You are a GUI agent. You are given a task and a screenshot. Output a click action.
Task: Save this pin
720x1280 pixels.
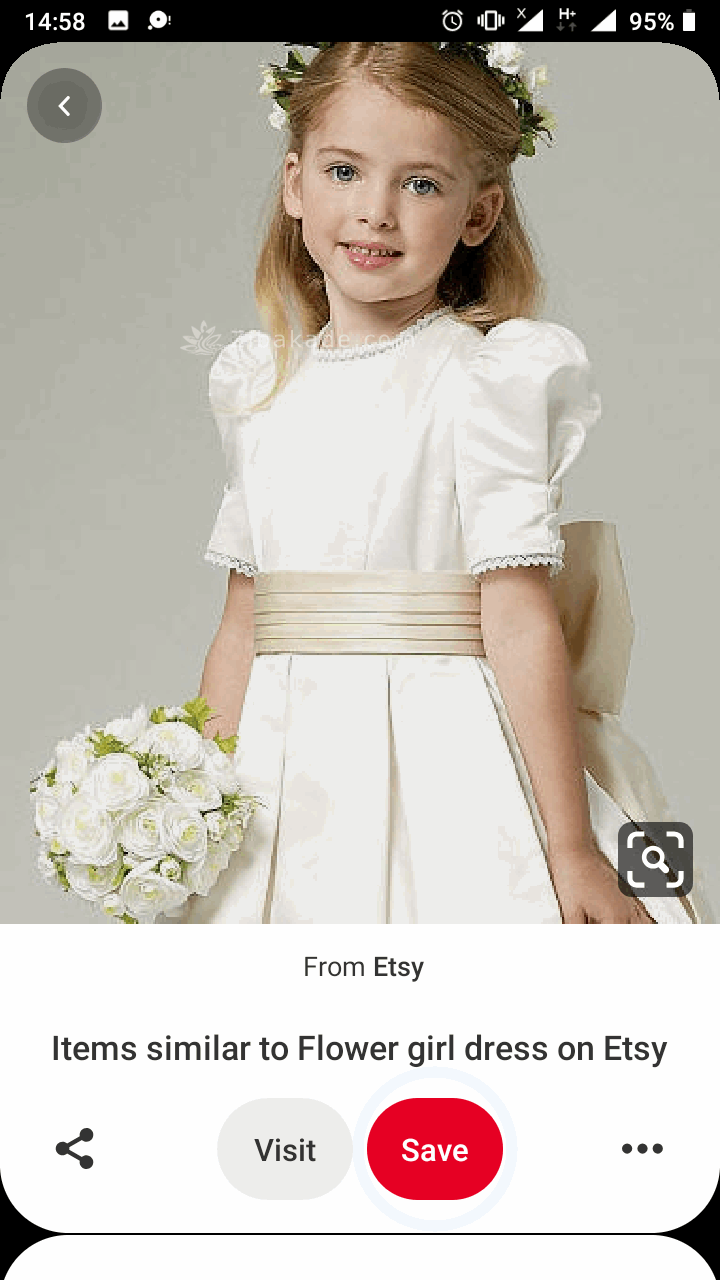435,1149
